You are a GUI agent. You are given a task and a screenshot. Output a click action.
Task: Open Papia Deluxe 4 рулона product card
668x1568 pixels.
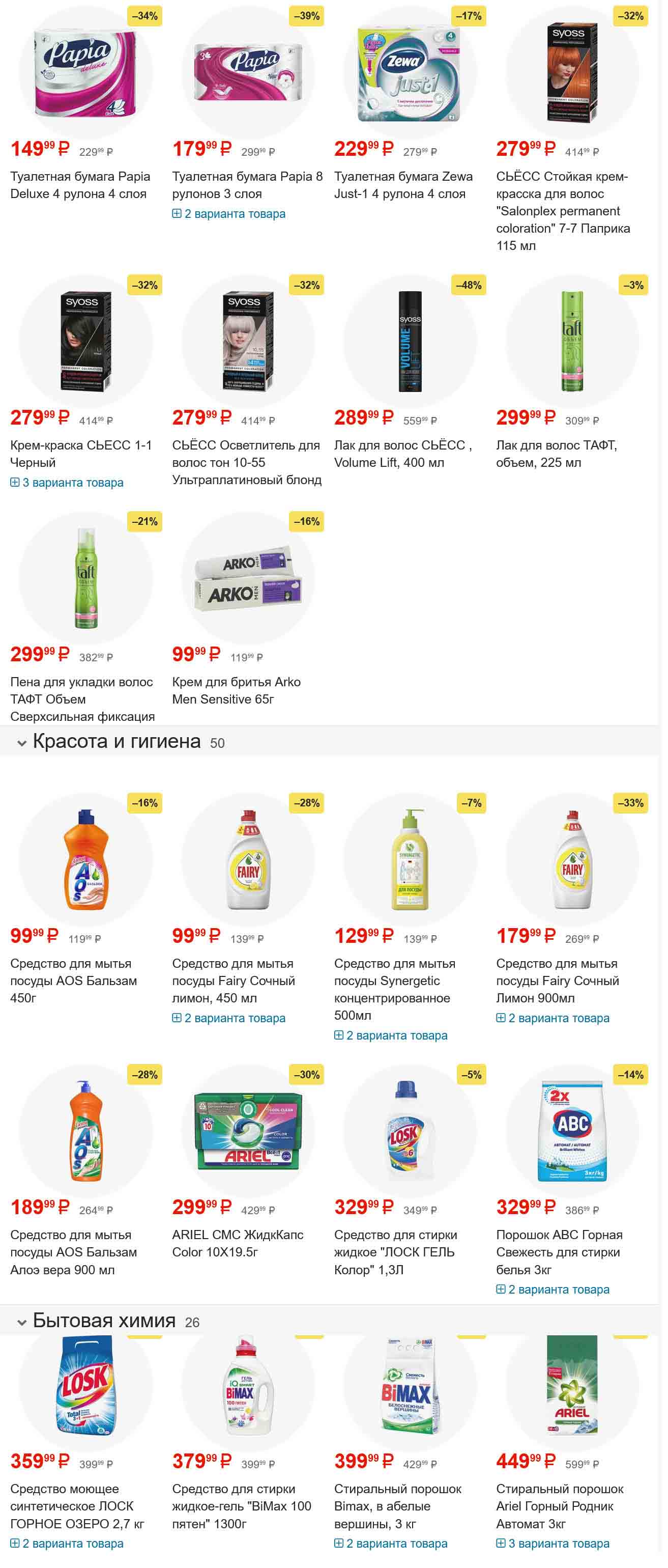[79, 185]
